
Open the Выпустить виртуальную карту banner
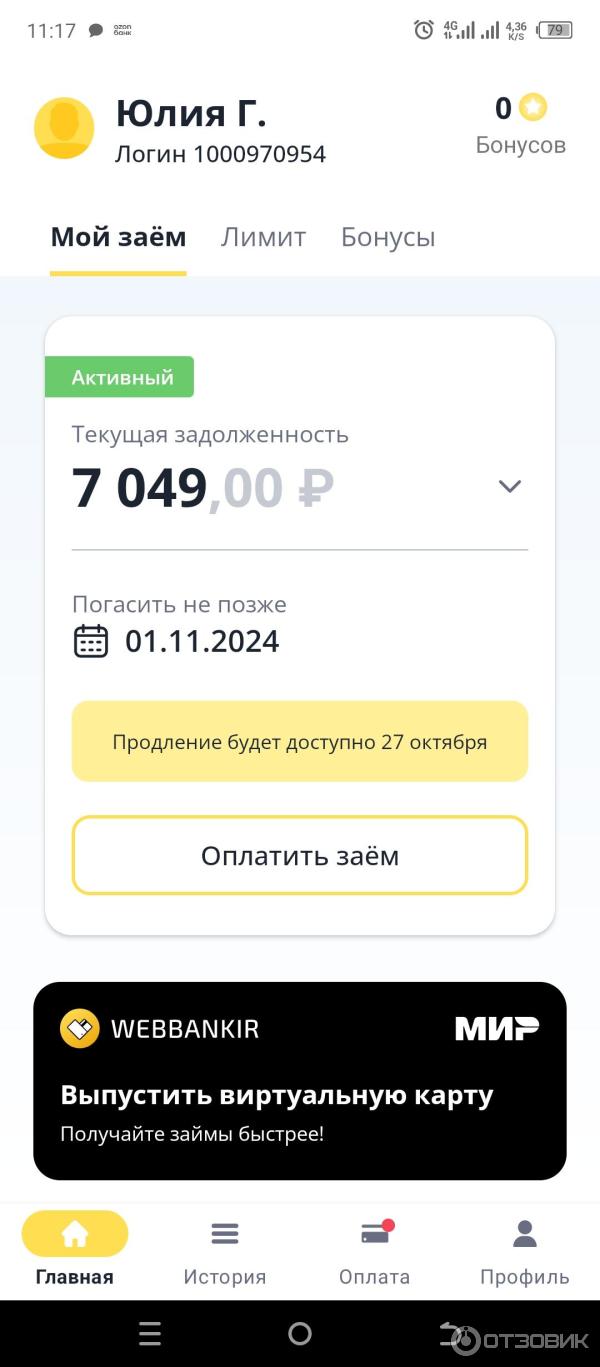click(x=300, y=1081)
